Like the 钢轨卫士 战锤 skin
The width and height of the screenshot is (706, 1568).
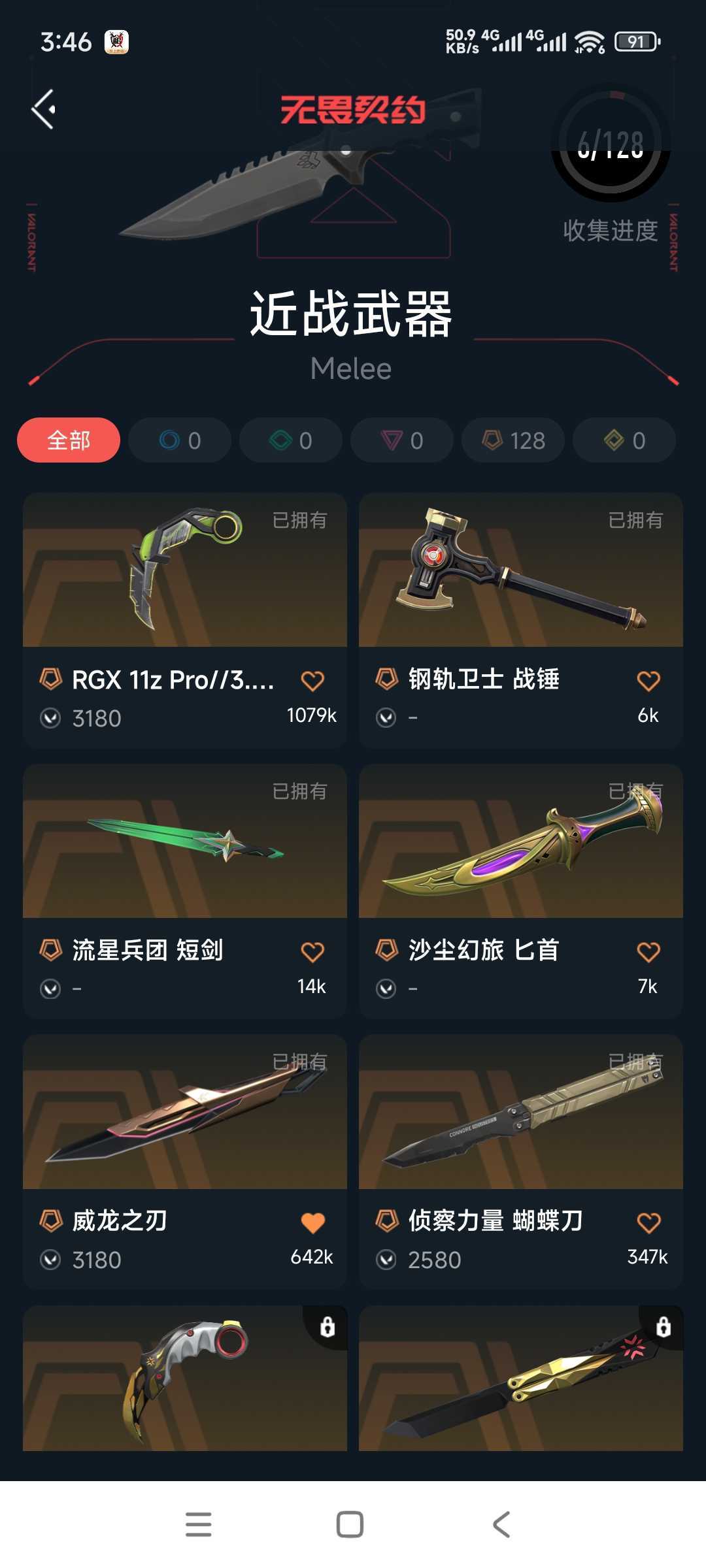[648, 681]
